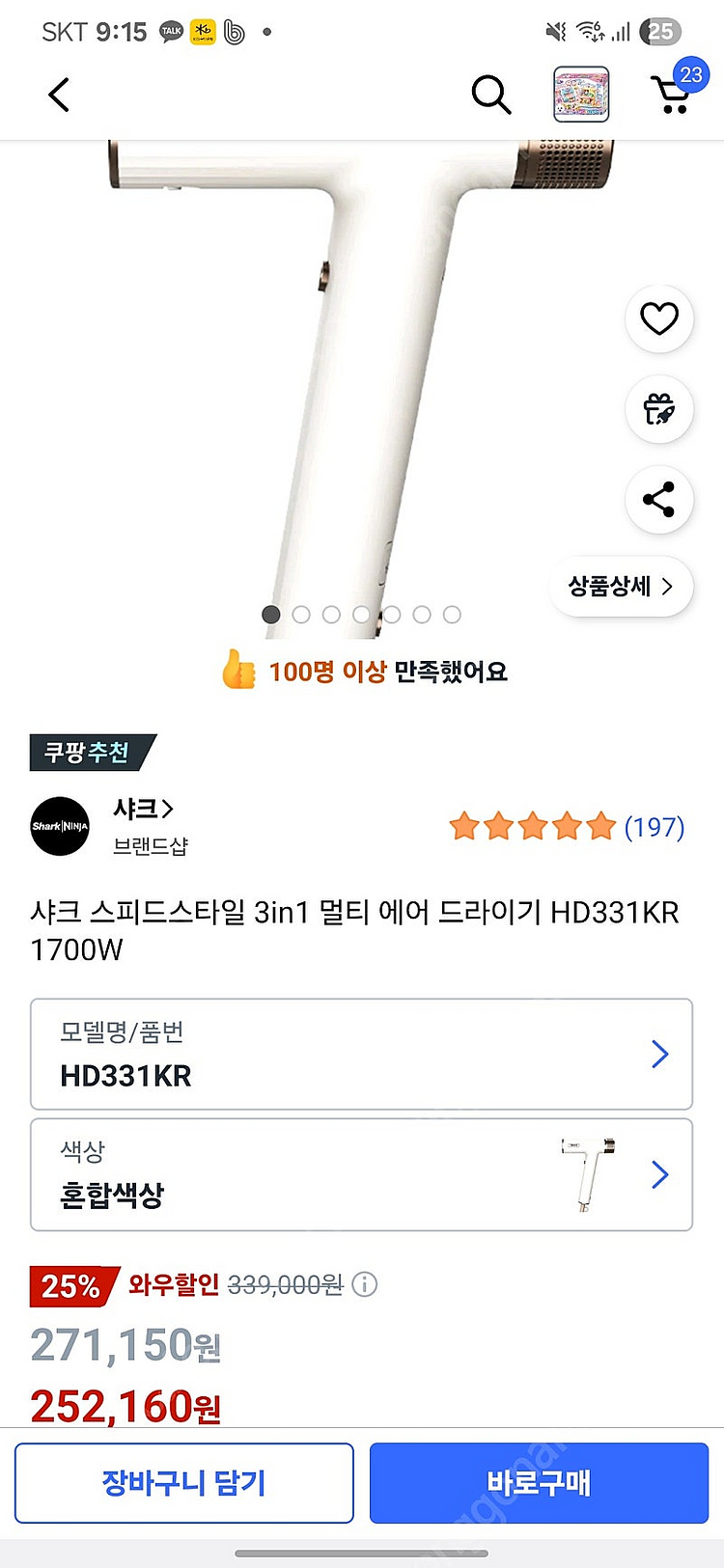Screen dimensions: 724x1568
Task: Select the first carousel indicator dot
Action: pyautogui.click(x=270, y=614)
